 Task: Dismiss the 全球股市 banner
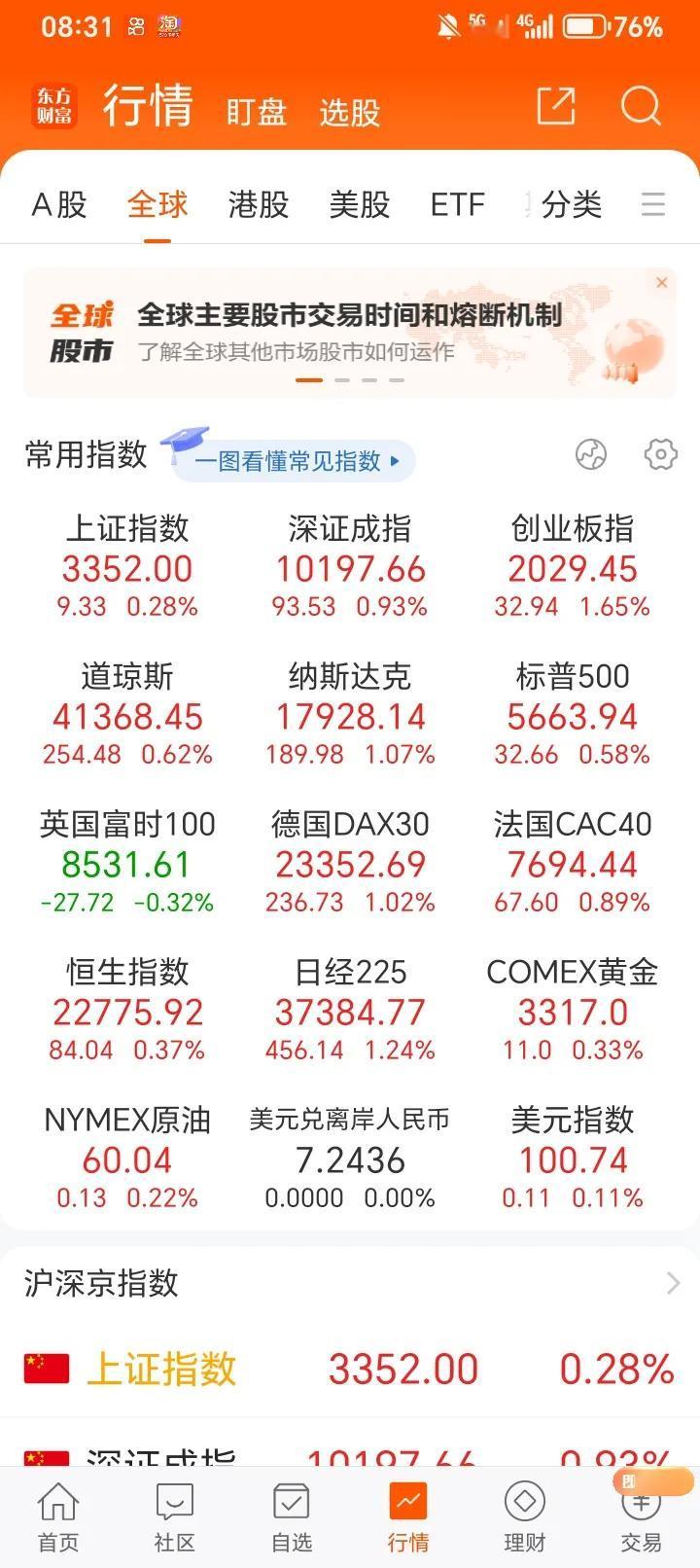[662, 282]
